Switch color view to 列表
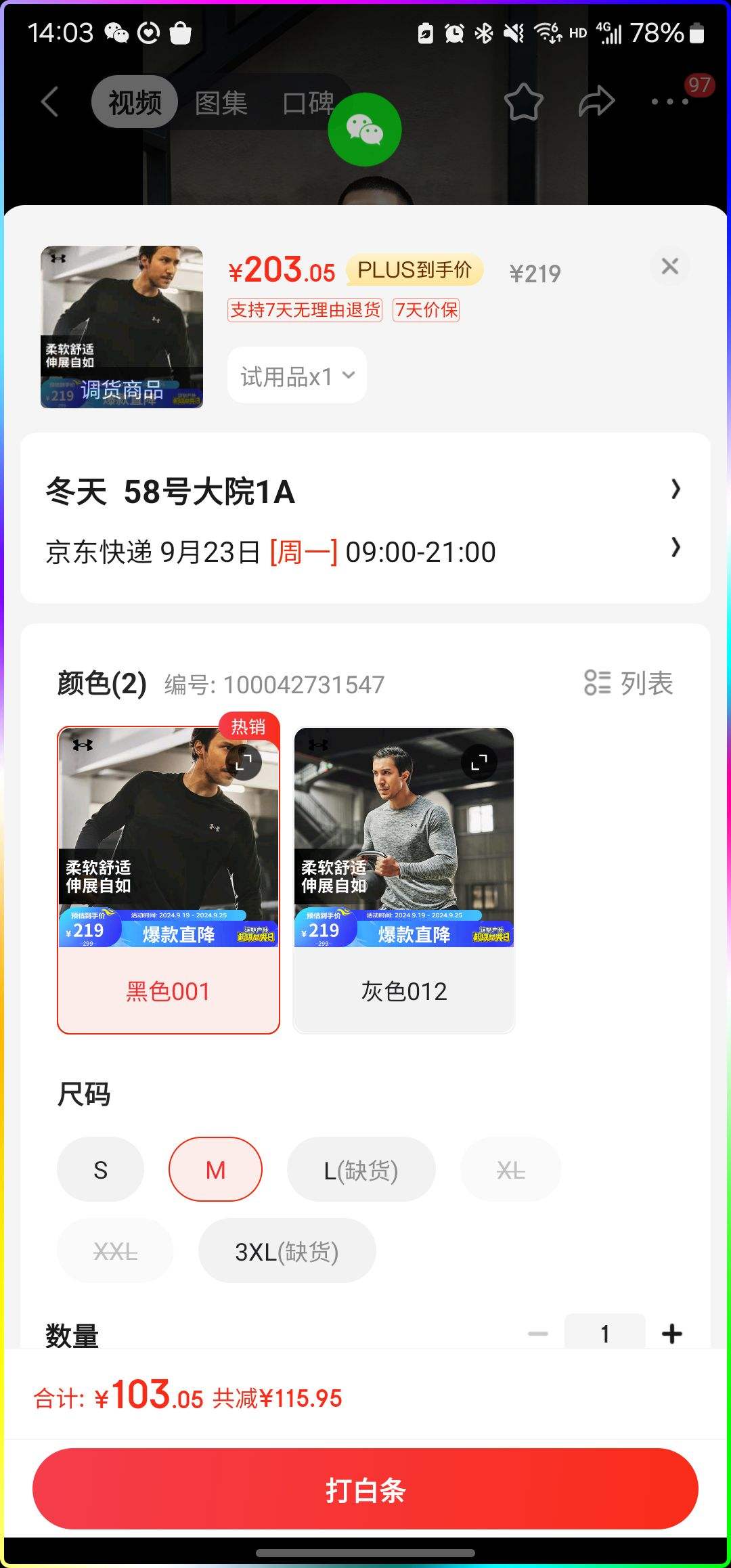The image size is (731, 1568). coord(628,683)
